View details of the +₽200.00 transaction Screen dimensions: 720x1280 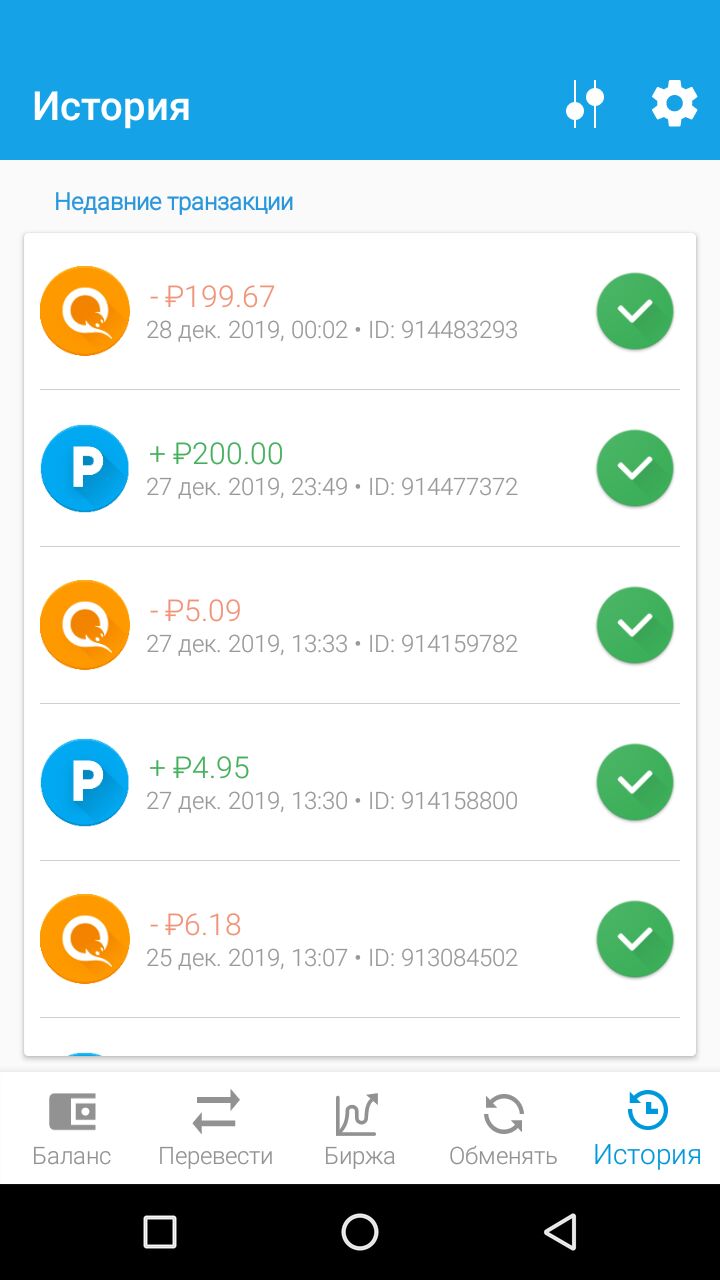pyautogui.click(x=360, y=468)
